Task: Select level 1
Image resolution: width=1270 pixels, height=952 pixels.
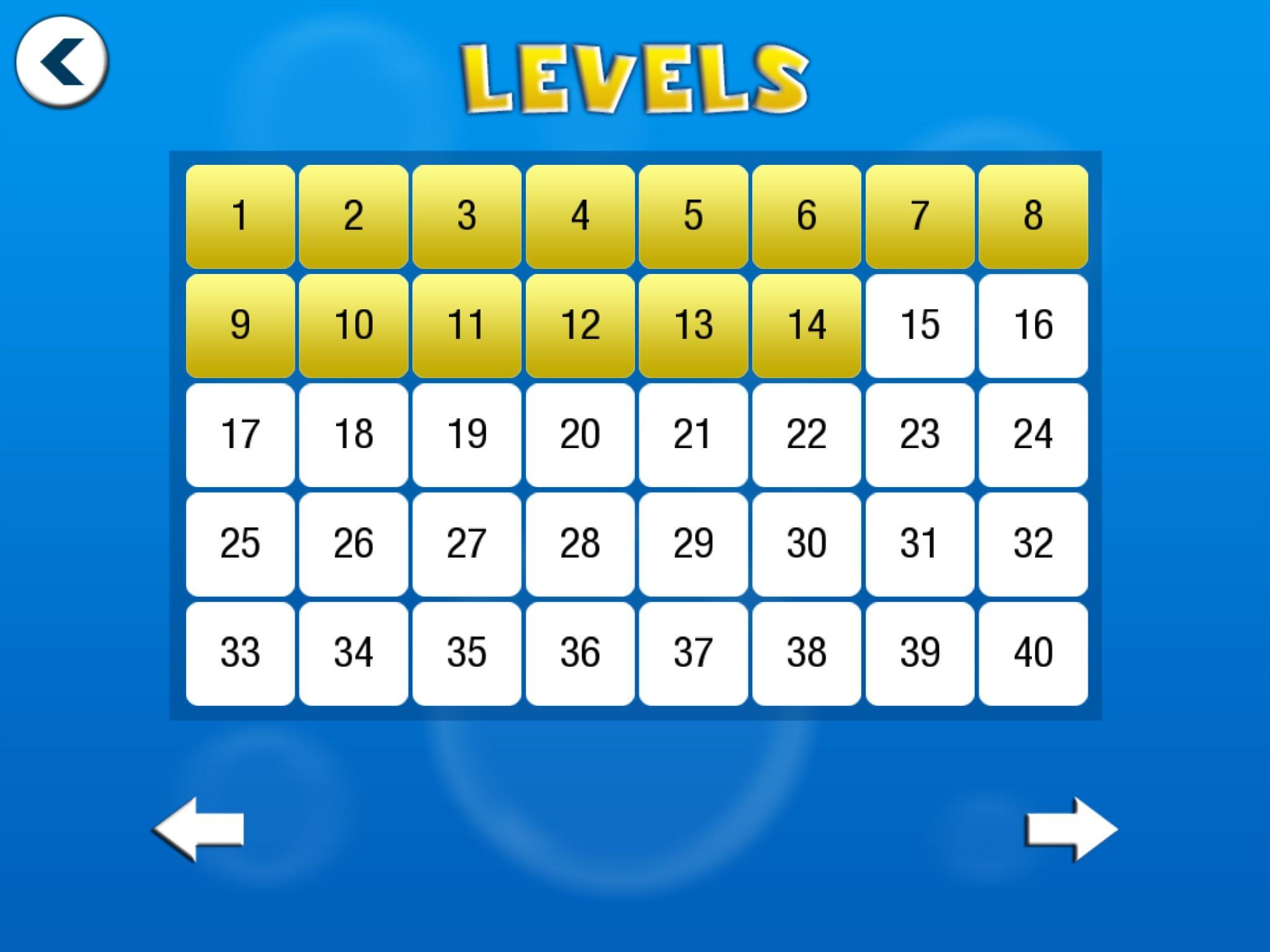Action: [240, 216]
